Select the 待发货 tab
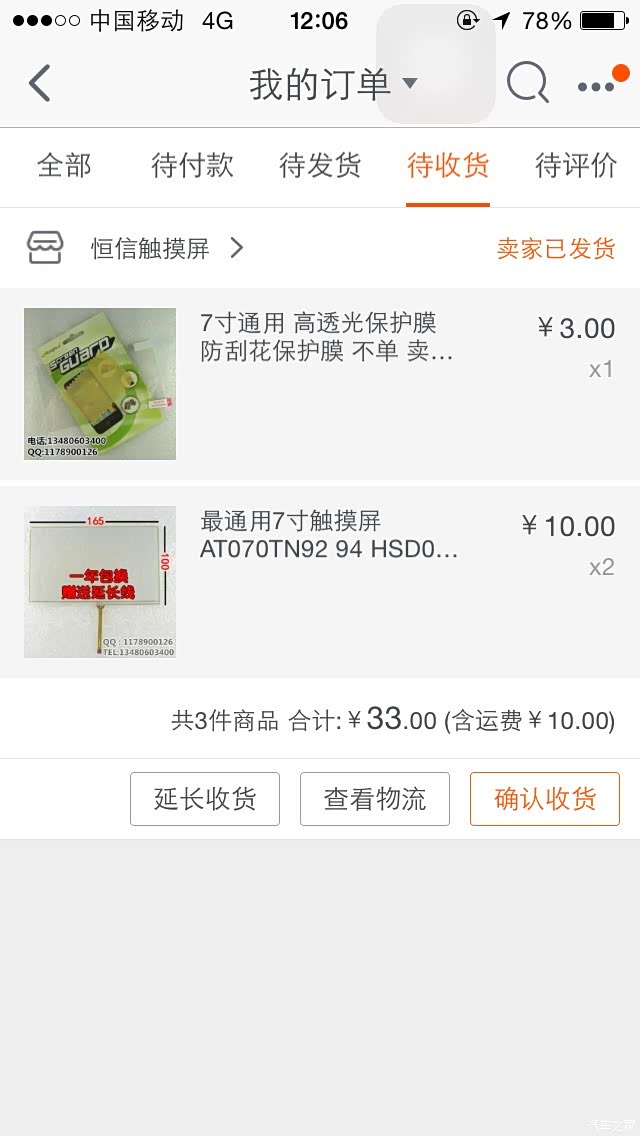Screen dimensions: 640x1136 coord(320,166)
